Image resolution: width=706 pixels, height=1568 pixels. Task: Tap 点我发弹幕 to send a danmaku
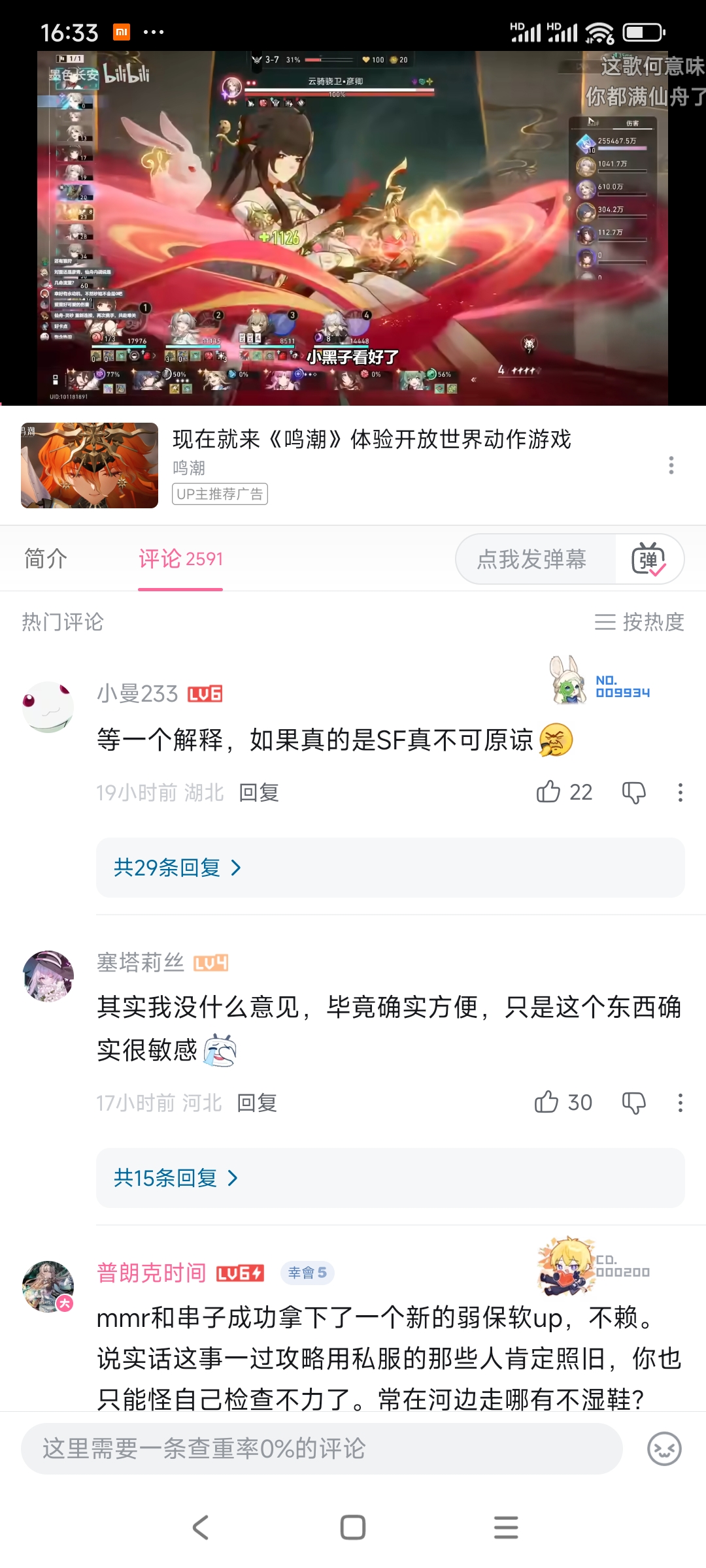532,559
